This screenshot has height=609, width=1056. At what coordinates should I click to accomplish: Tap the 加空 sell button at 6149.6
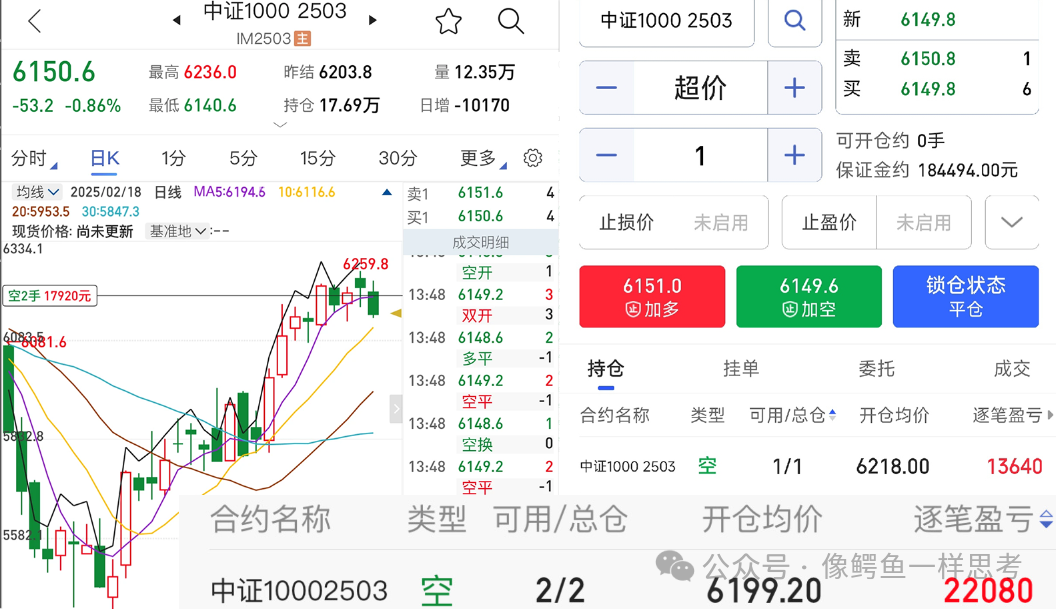pyautogui.click(x=809, y=296)
